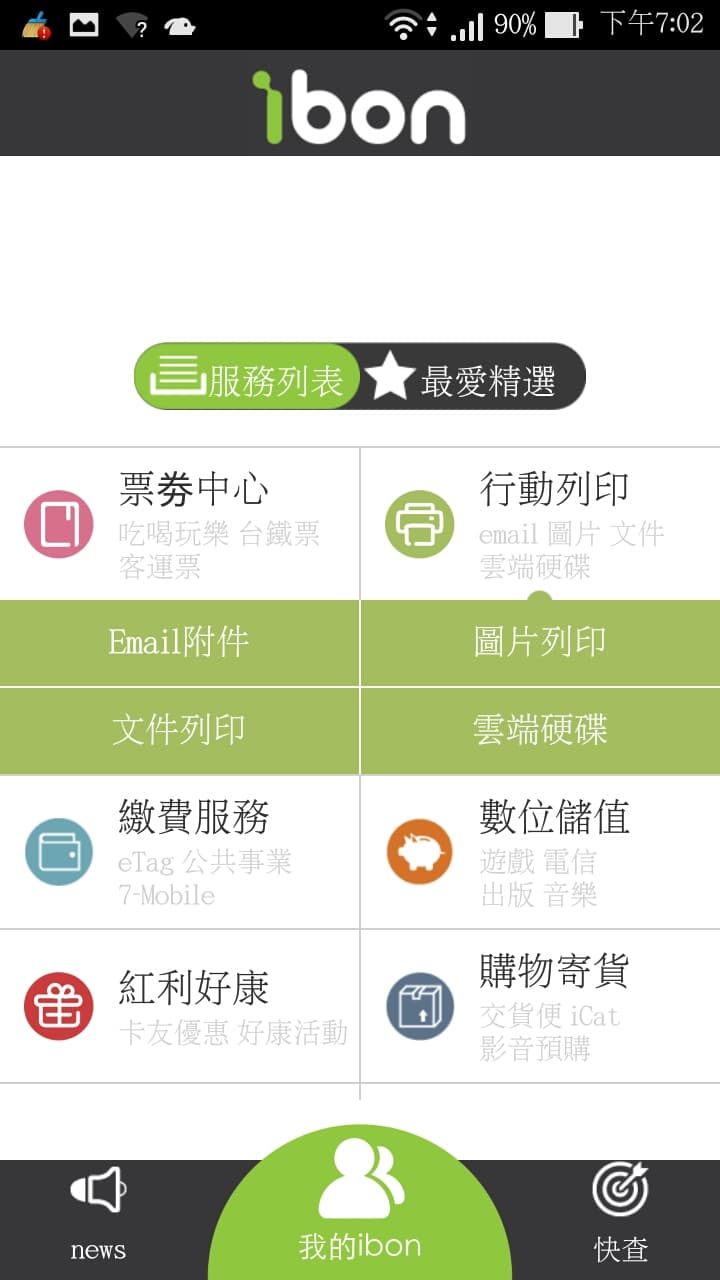Switch to the 服務列表 tab
720x1280 pixels.
coord(247,377)
